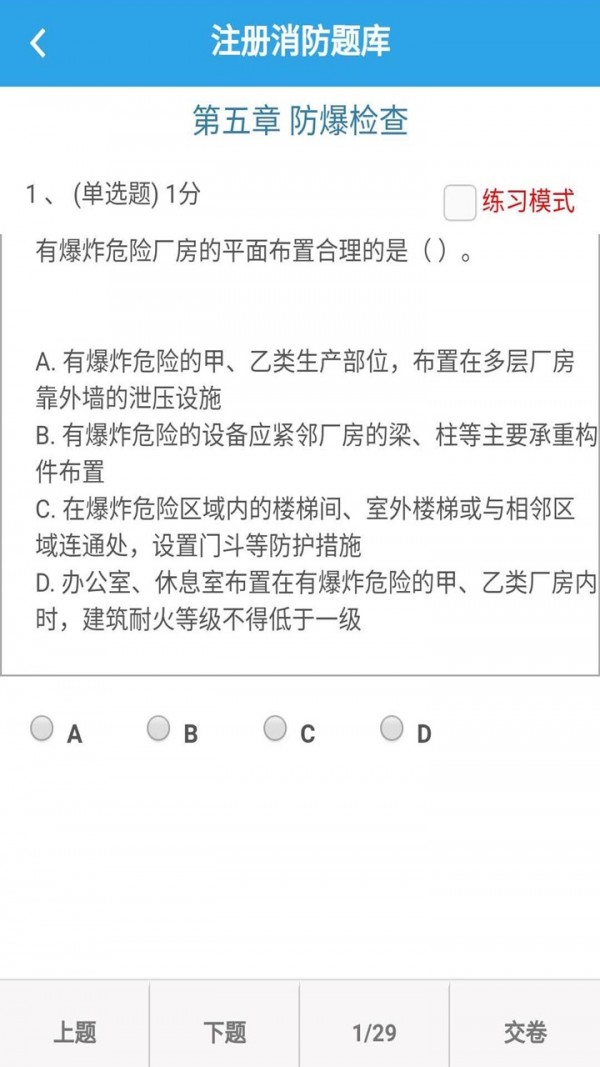Go to previous question via 上题
600x1067 pixels.
pyautogui.click(x=75, y=1032)
